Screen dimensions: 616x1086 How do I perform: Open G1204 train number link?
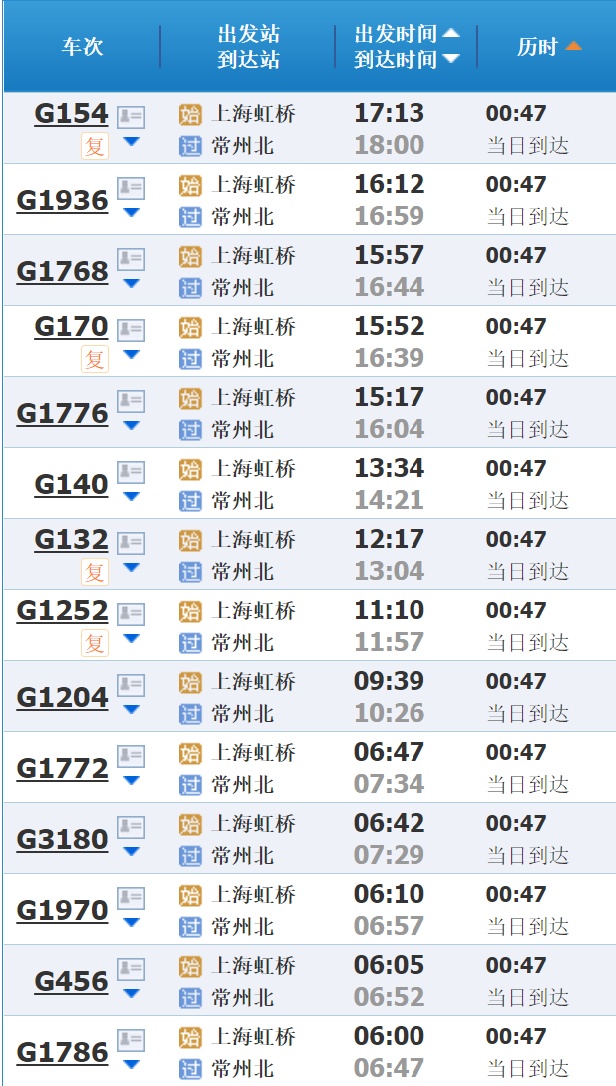(62, 697)
